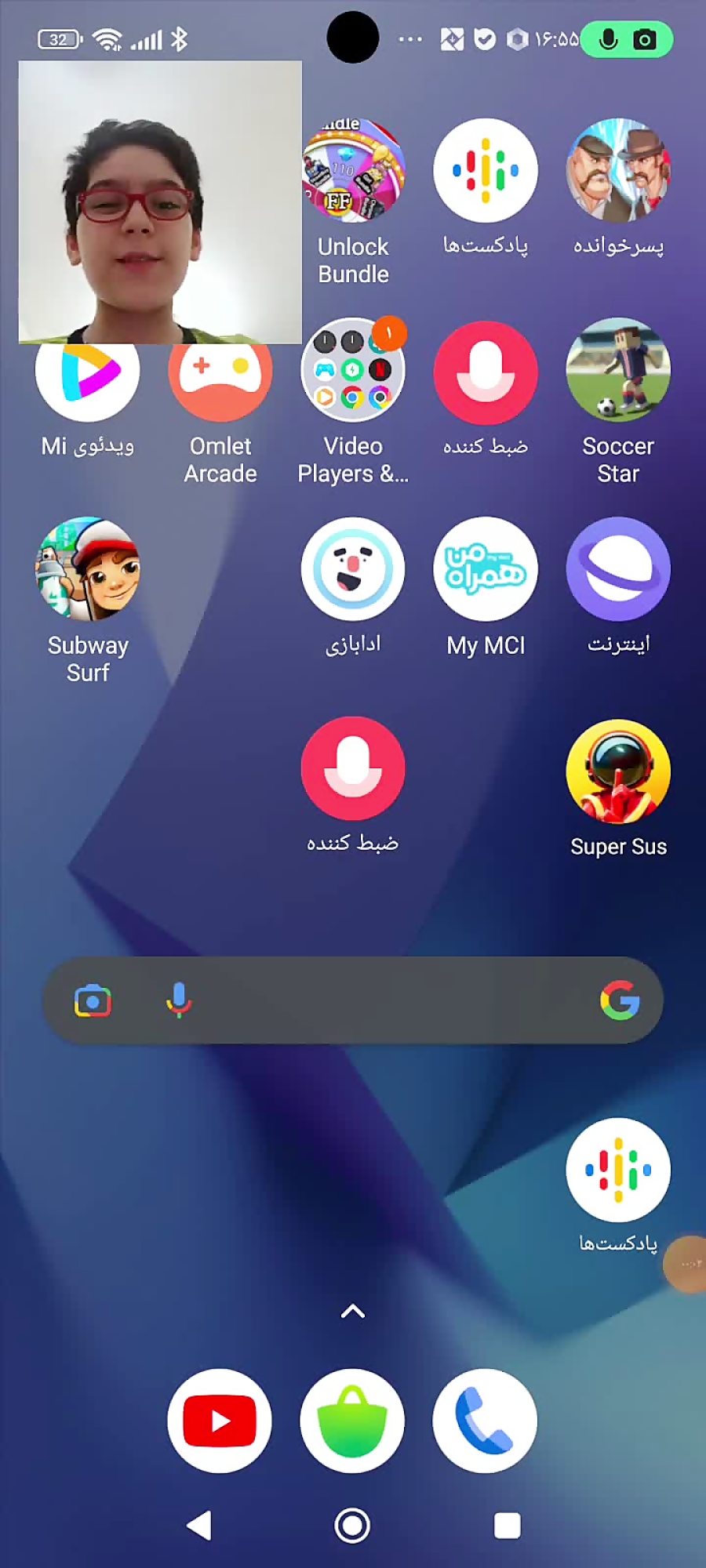Open the ادابازی app
This screenshot has width=706, height=1568.
(353, 570)
